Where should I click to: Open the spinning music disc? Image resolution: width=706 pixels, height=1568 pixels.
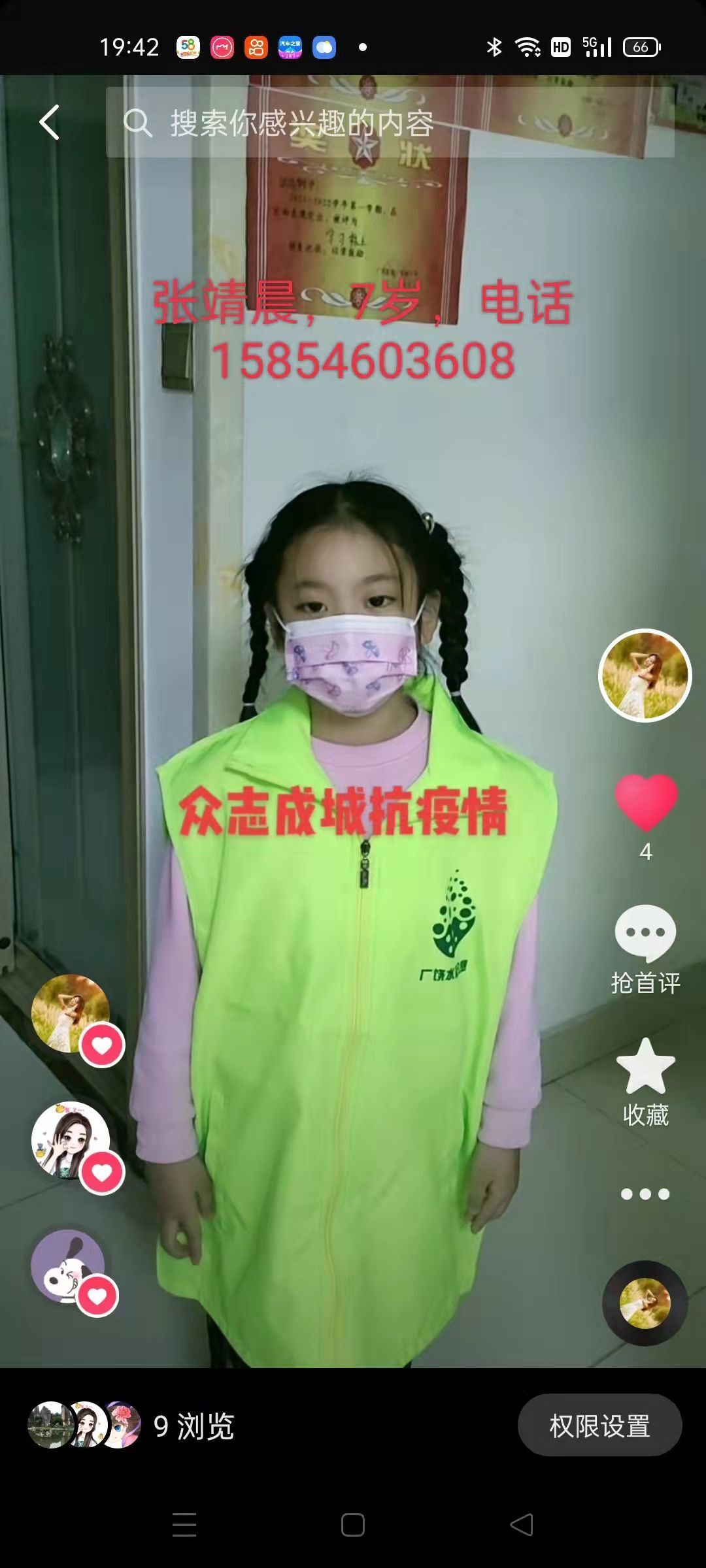[645, 1303]
